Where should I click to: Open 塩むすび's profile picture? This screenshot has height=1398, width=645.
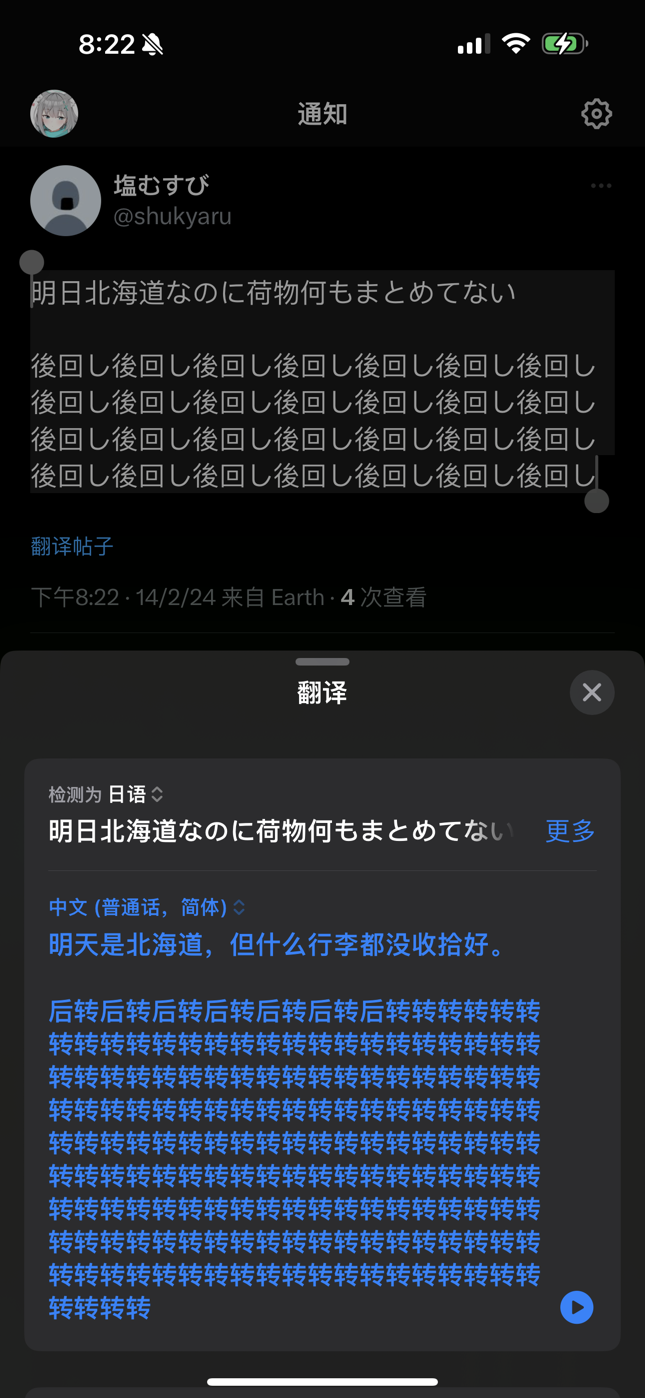(66, 201)
